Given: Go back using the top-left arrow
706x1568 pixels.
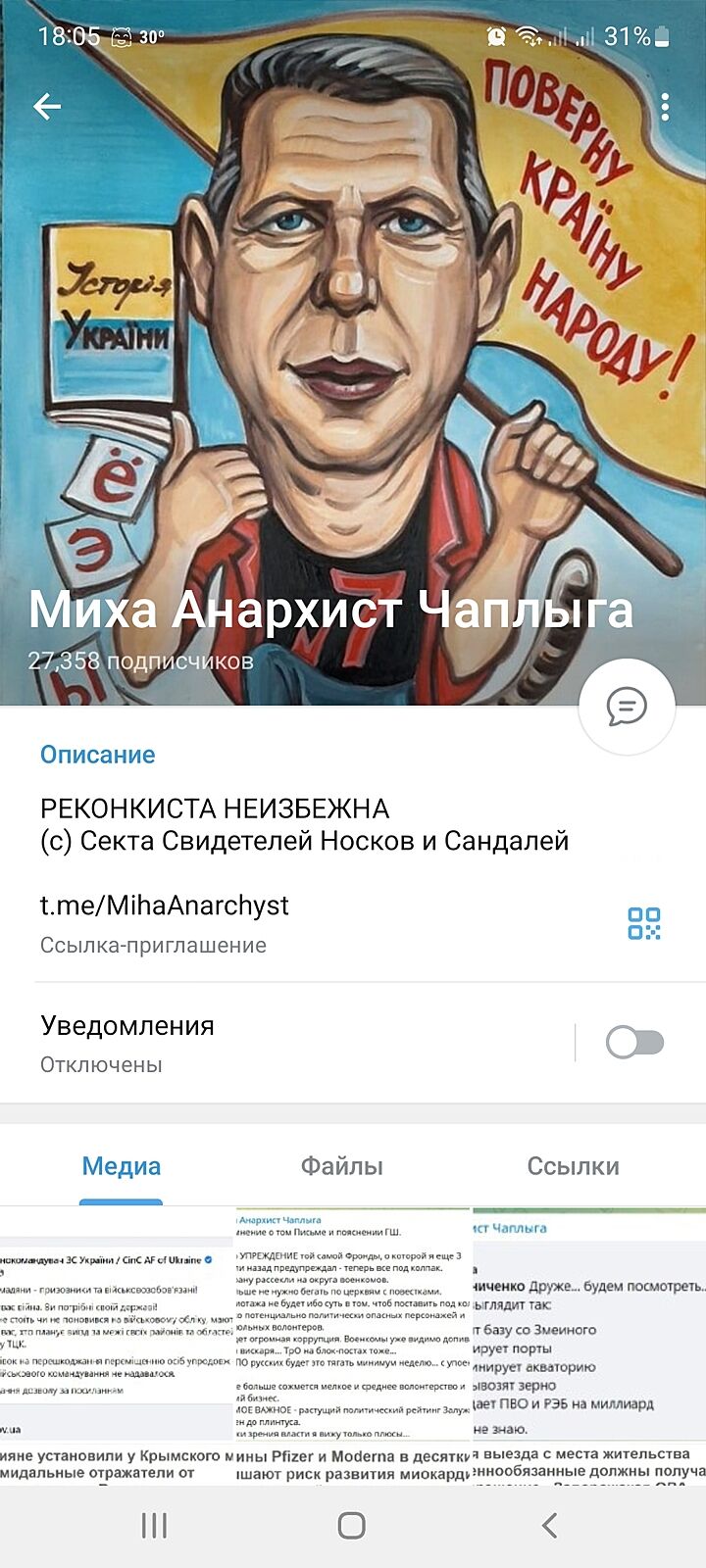Looking at the screenshot, I should 47,106.
